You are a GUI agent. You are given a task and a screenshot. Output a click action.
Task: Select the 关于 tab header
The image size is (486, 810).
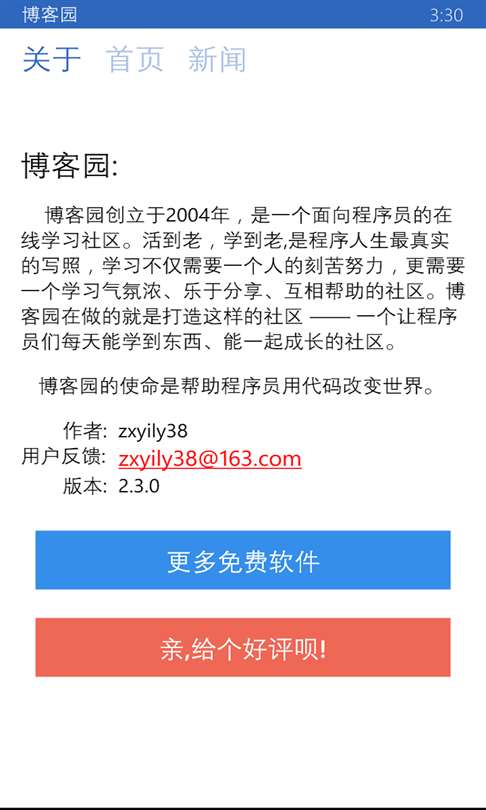[52, 59]
